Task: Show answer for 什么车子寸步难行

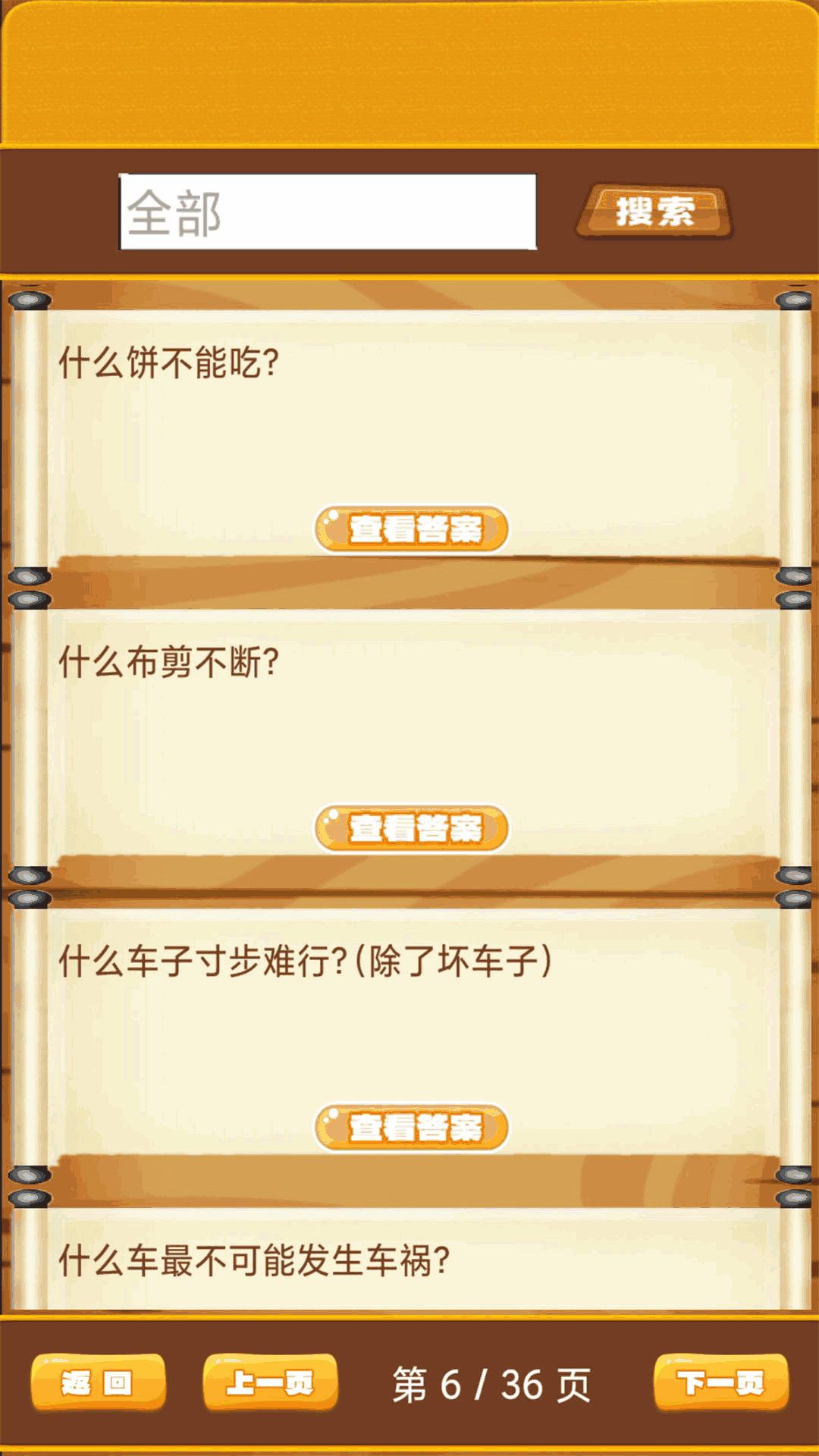Action: click(x=411, y=1128)
